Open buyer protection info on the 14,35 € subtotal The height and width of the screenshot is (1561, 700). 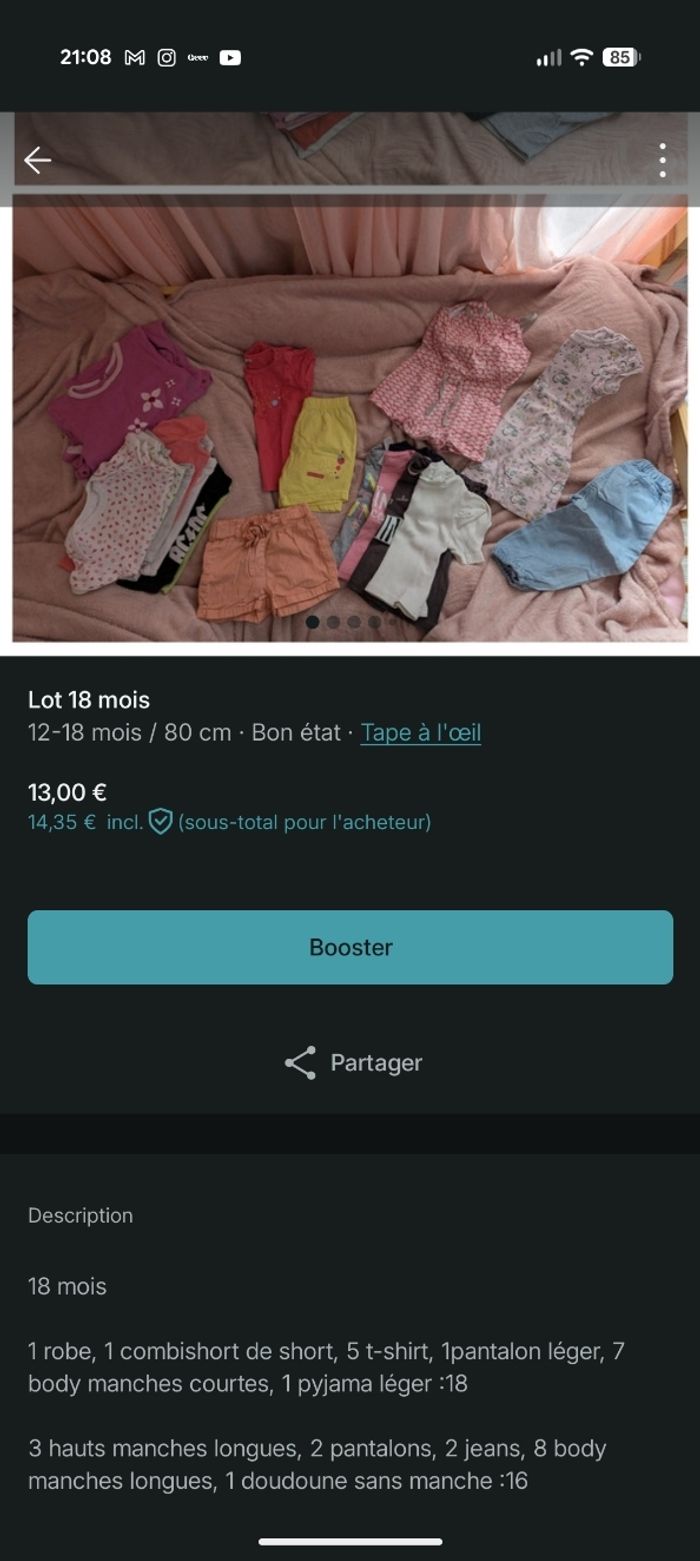tap(160, 822)
